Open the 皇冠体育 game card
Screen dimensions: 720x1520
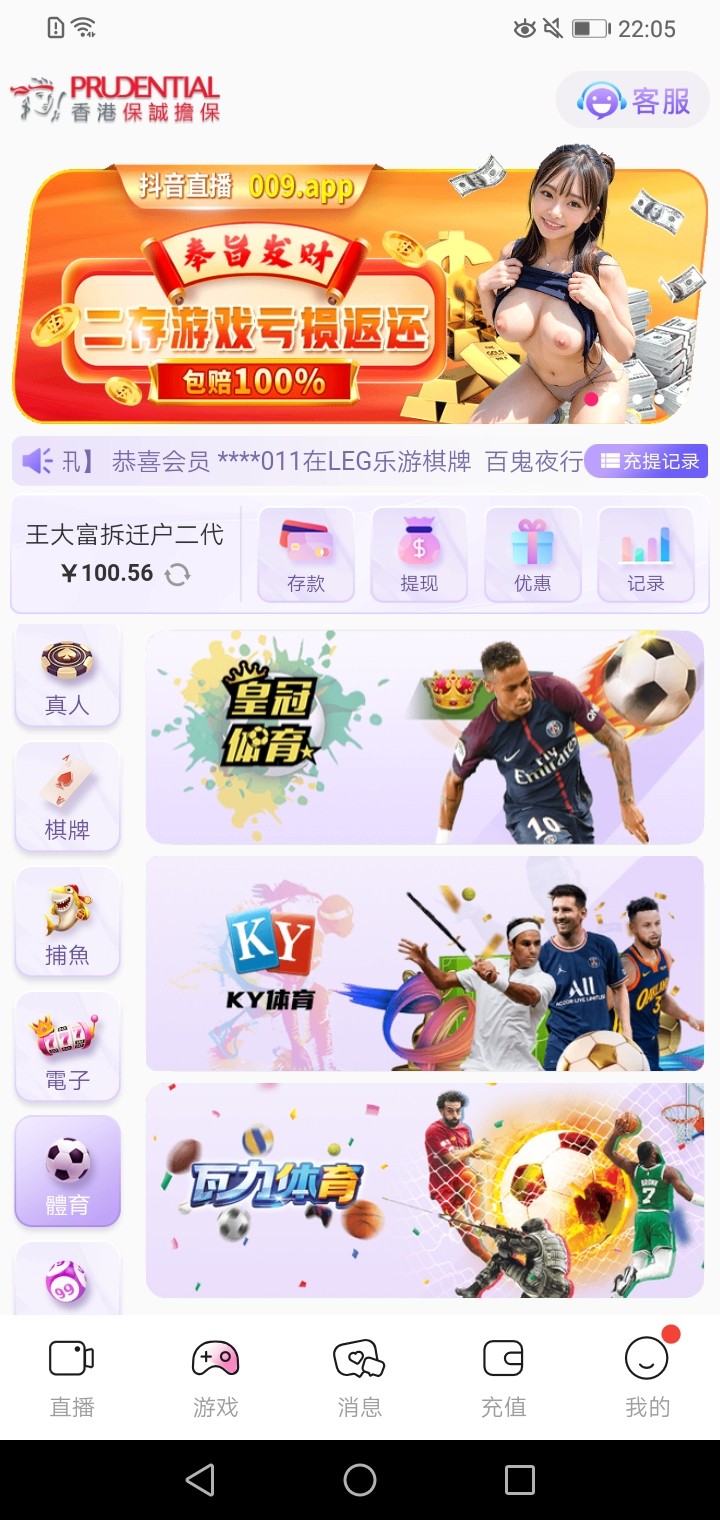(x=425, y=738)
